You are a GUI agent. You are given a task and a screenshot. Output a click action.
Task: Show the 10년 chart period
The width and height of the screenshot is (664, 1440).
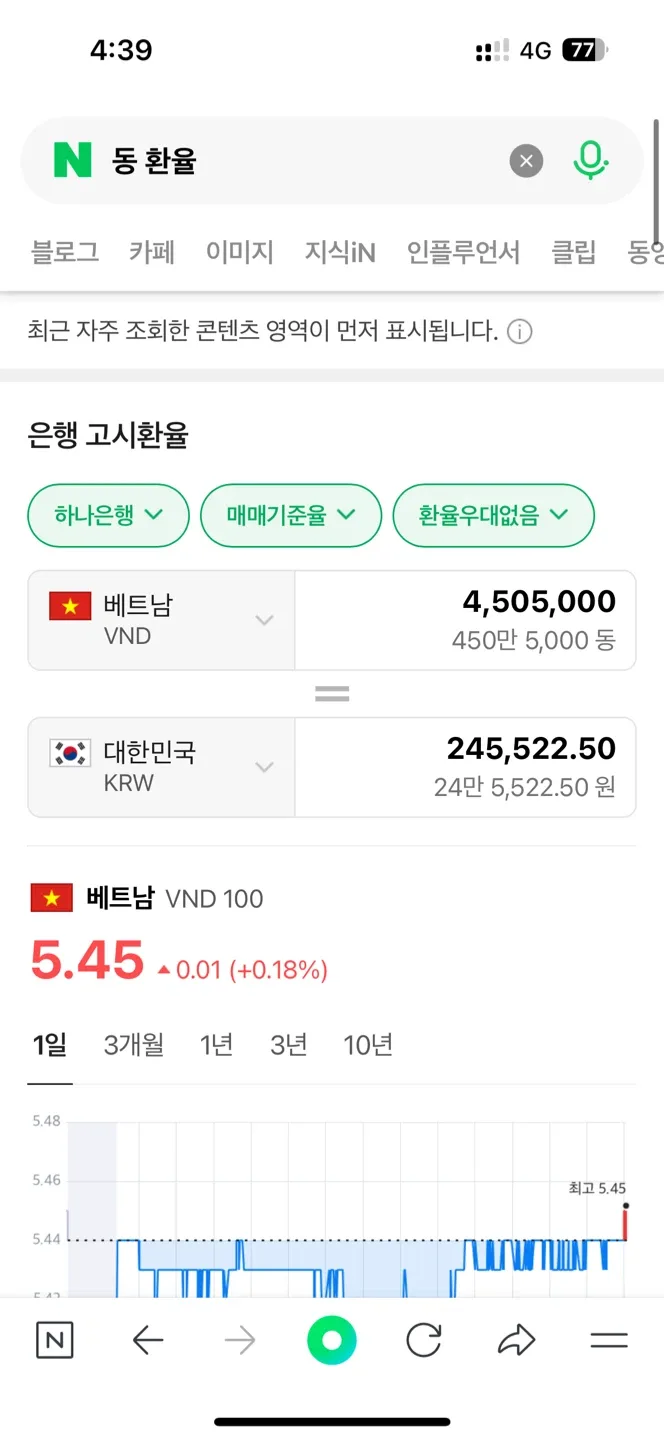tap(368, 1045)
